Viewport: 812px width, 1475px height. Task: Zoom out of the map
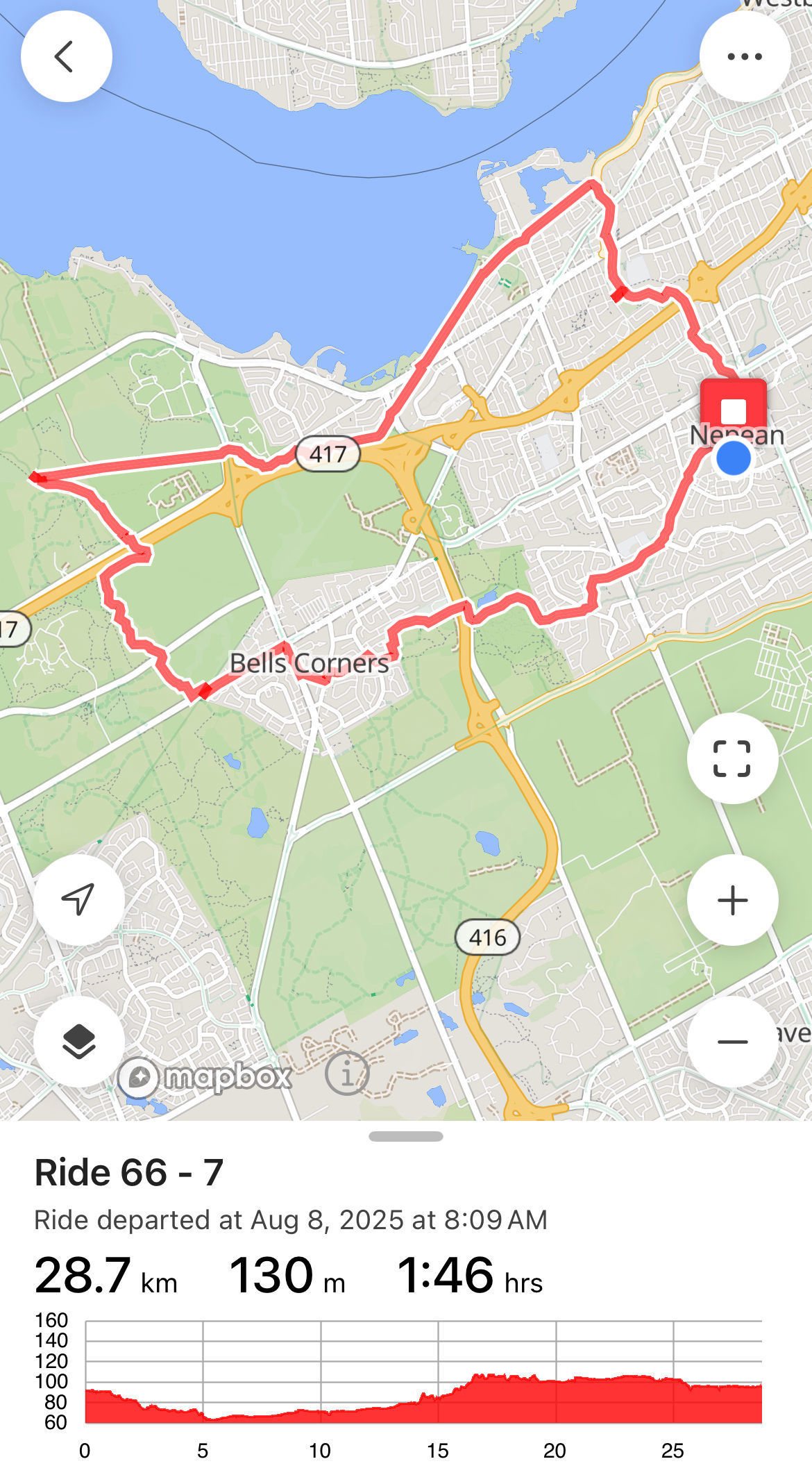coord(732,1042)
